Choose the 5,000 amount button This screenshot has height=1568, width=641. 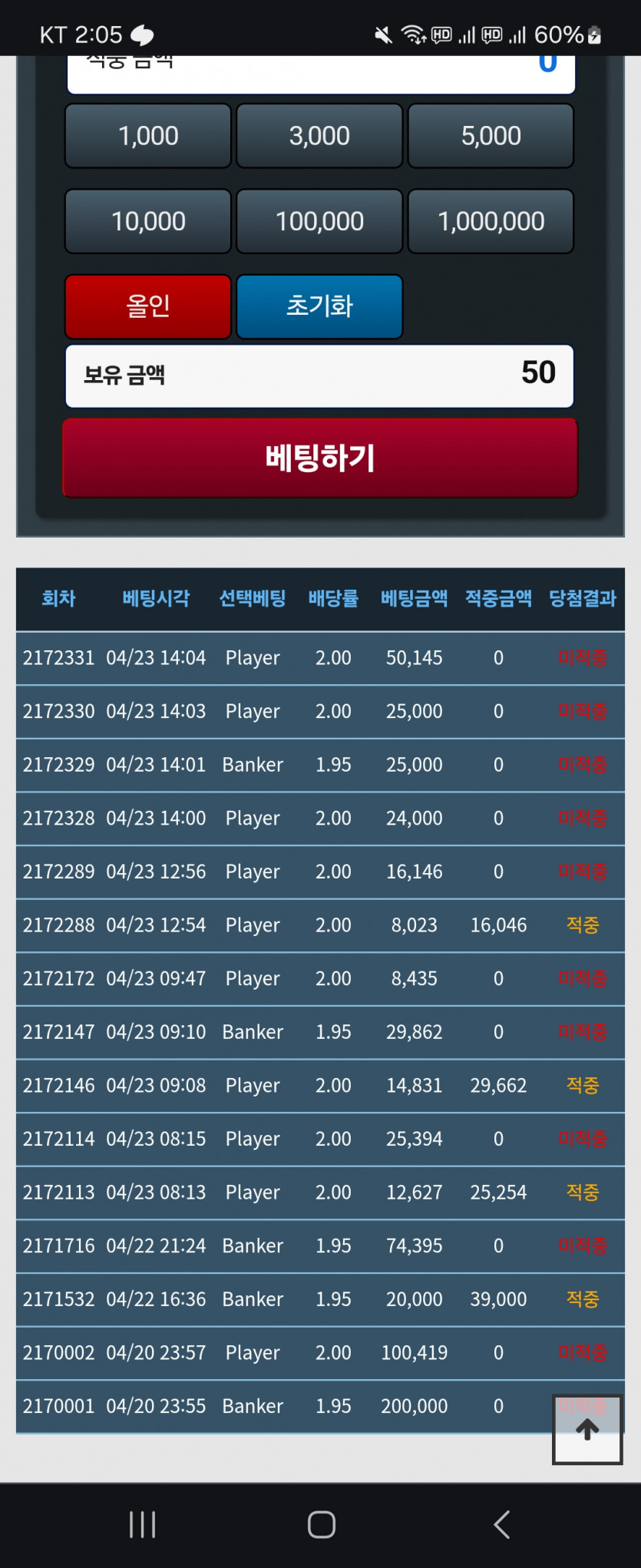pos(491,136)
